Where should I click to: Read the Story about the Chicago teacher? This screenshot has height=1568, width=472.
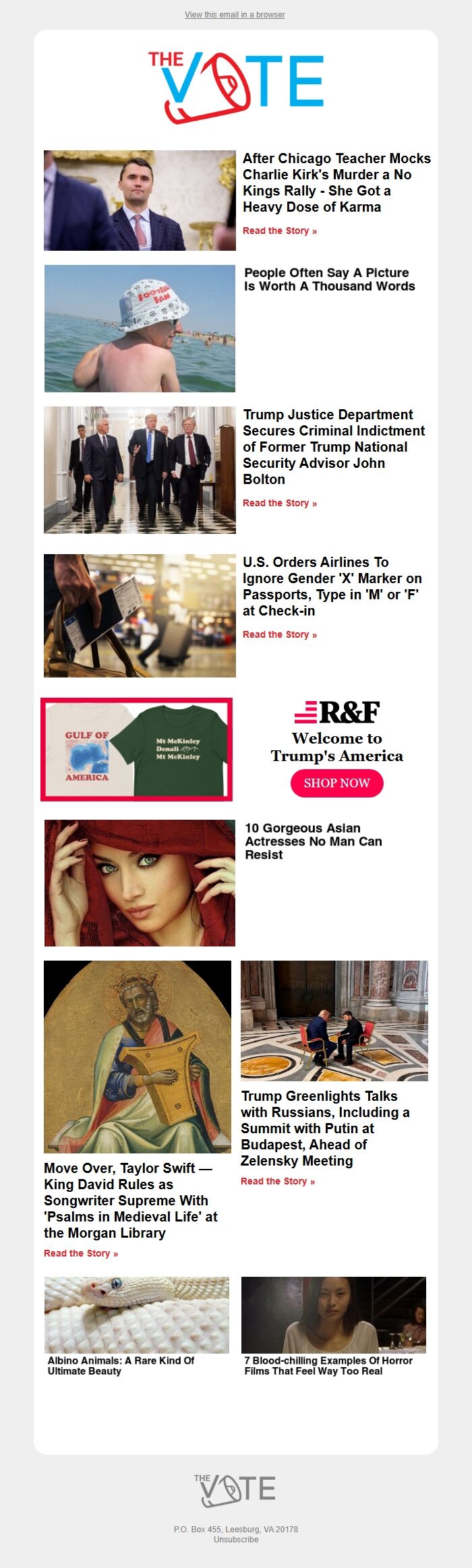[279, 231]
